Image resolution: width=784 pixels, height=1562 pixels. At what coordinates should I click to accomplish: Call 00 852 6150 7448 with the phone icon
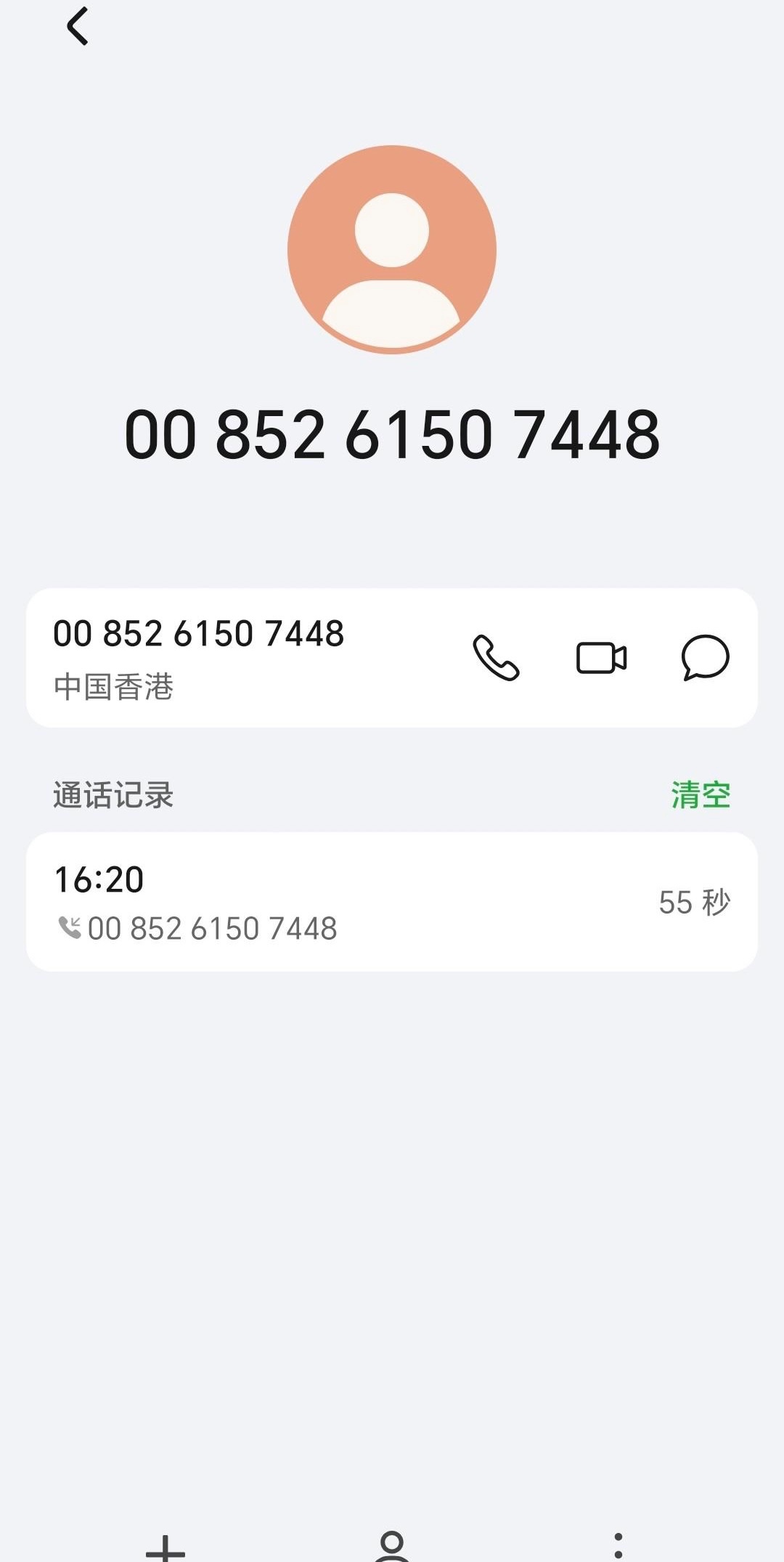pyautogui.click(x=496, y=658)
